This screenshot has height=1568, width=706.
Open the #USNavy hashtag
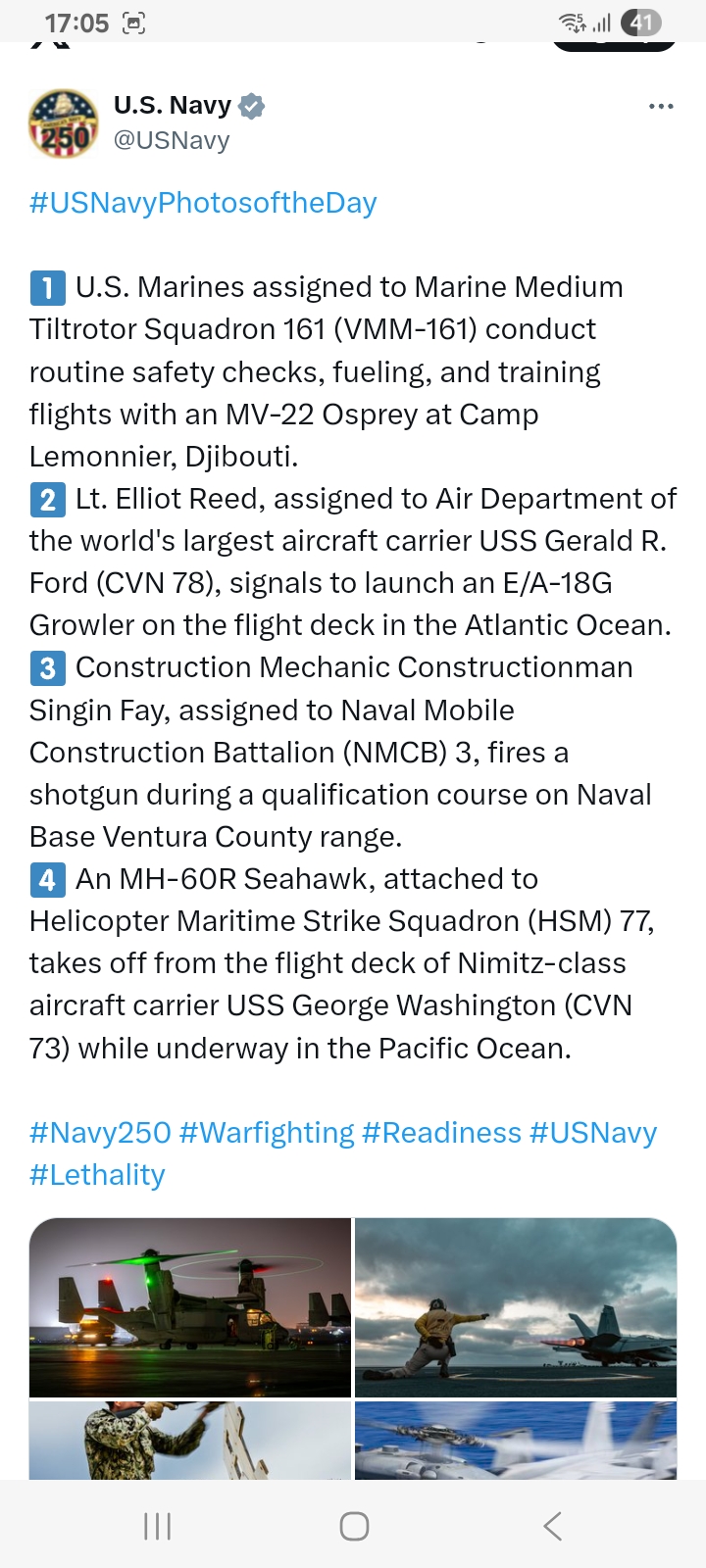[593, 1133]
